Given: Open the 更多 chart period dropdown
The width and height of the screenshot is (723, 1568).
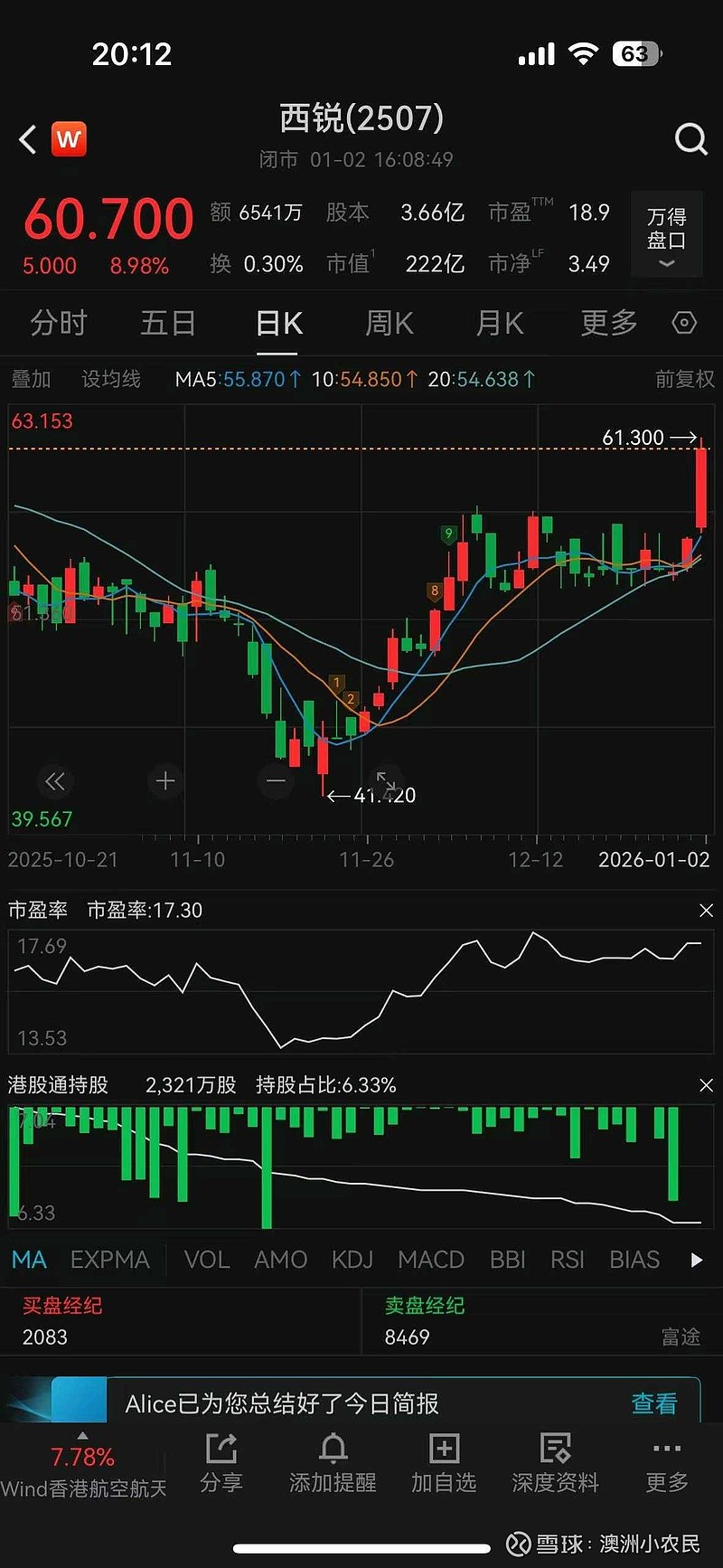Looking at the screenshot, I should 607,323.
